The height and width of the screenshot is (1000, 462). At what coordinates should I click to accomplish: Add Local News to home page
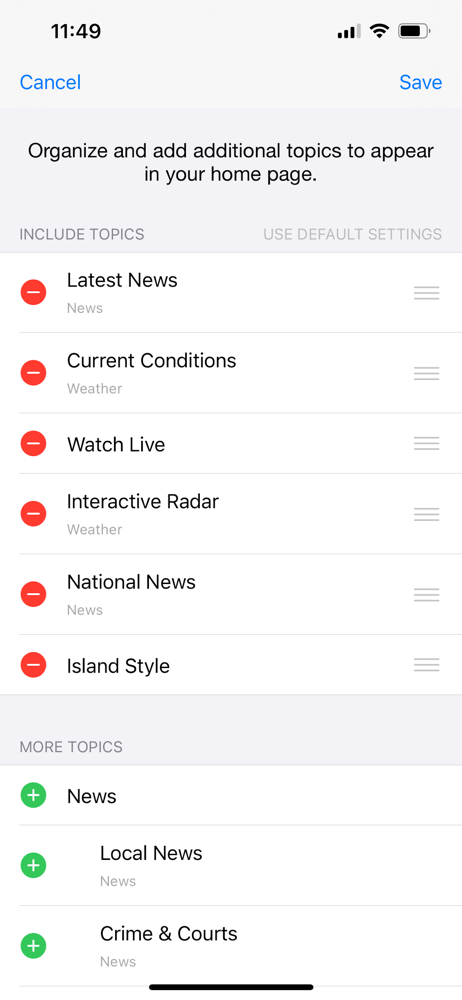[33, 865]
